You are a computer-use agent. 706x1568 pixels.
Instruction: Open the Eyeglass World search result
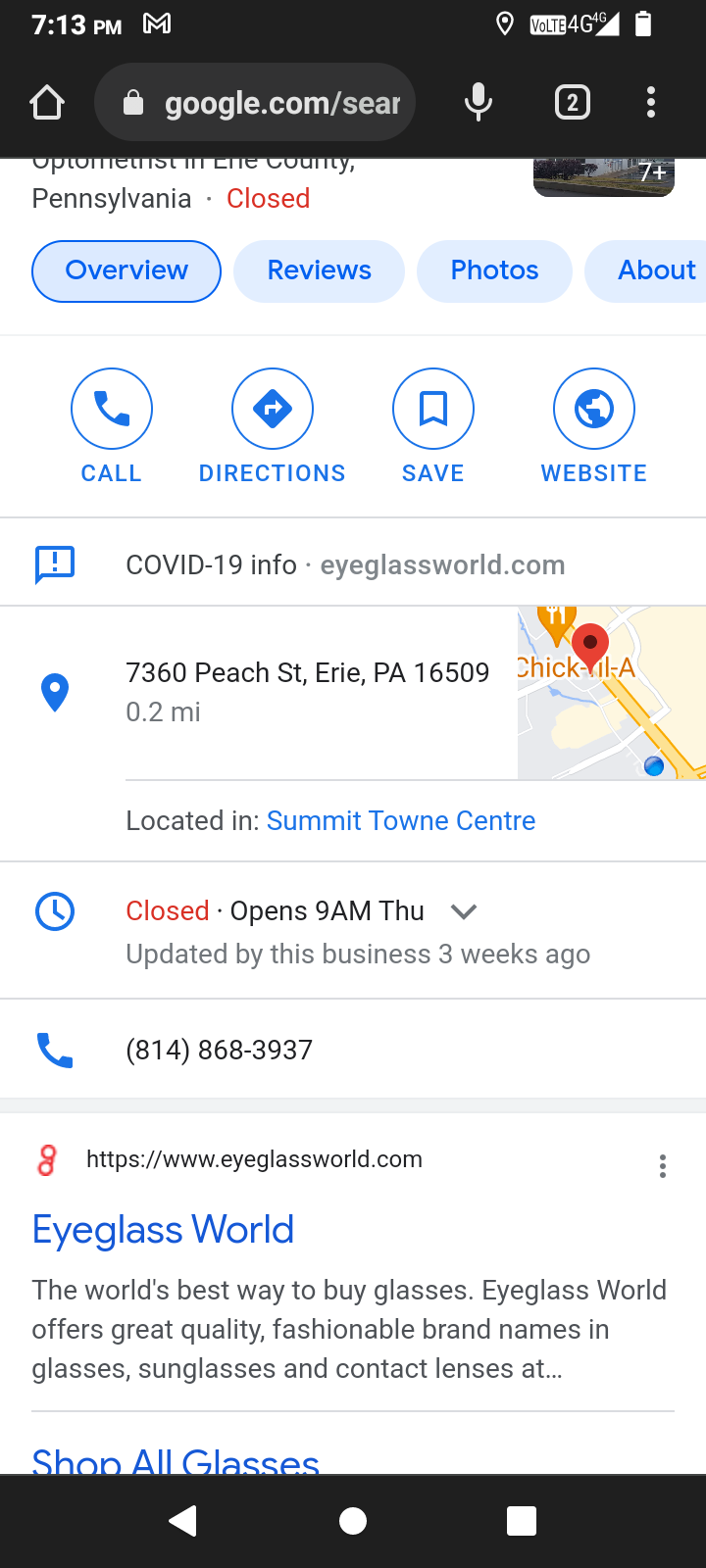(x=163, y=1230)
